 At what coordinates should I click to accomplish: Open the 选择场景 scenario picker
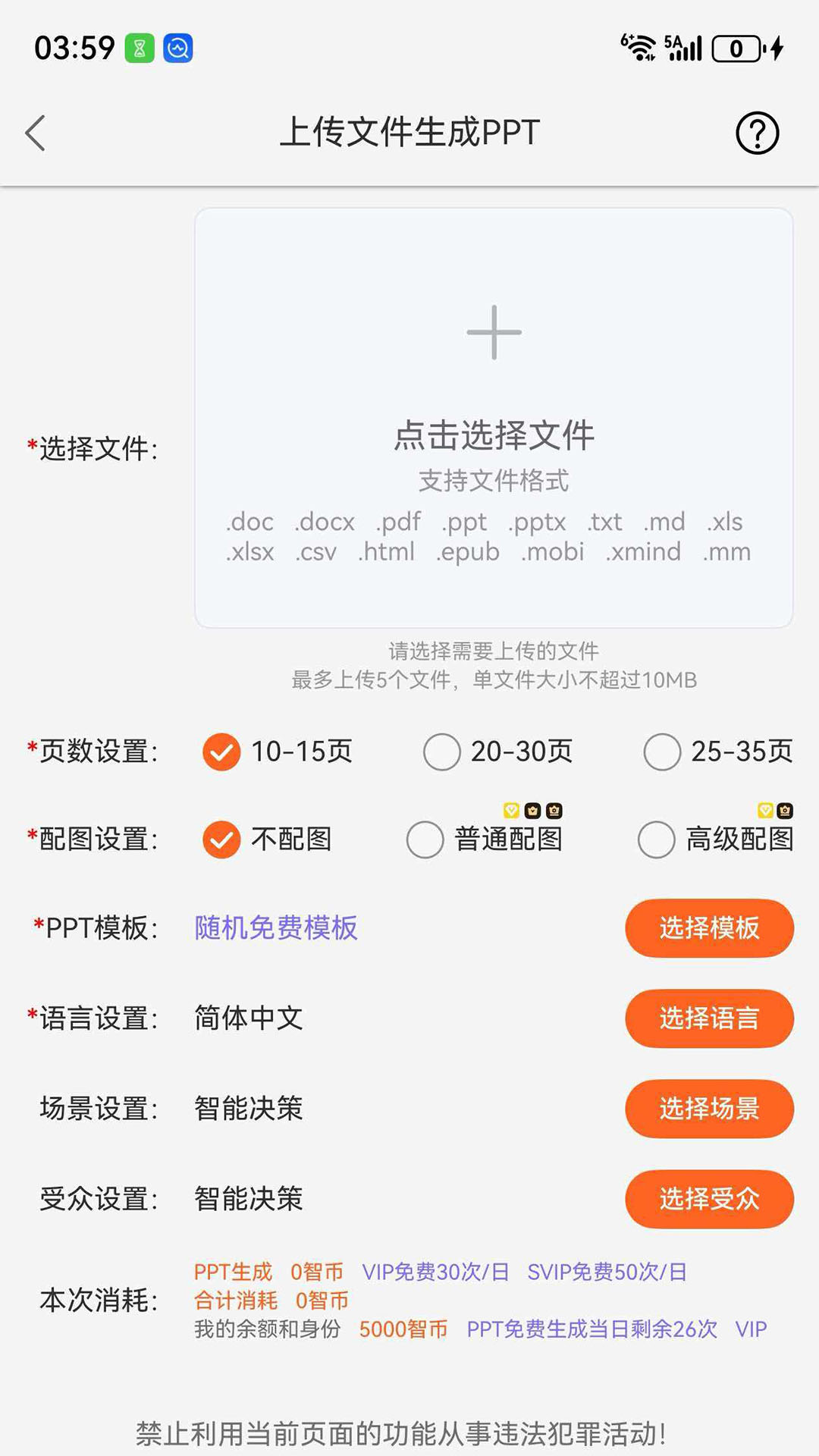[x=709, y=1109]
